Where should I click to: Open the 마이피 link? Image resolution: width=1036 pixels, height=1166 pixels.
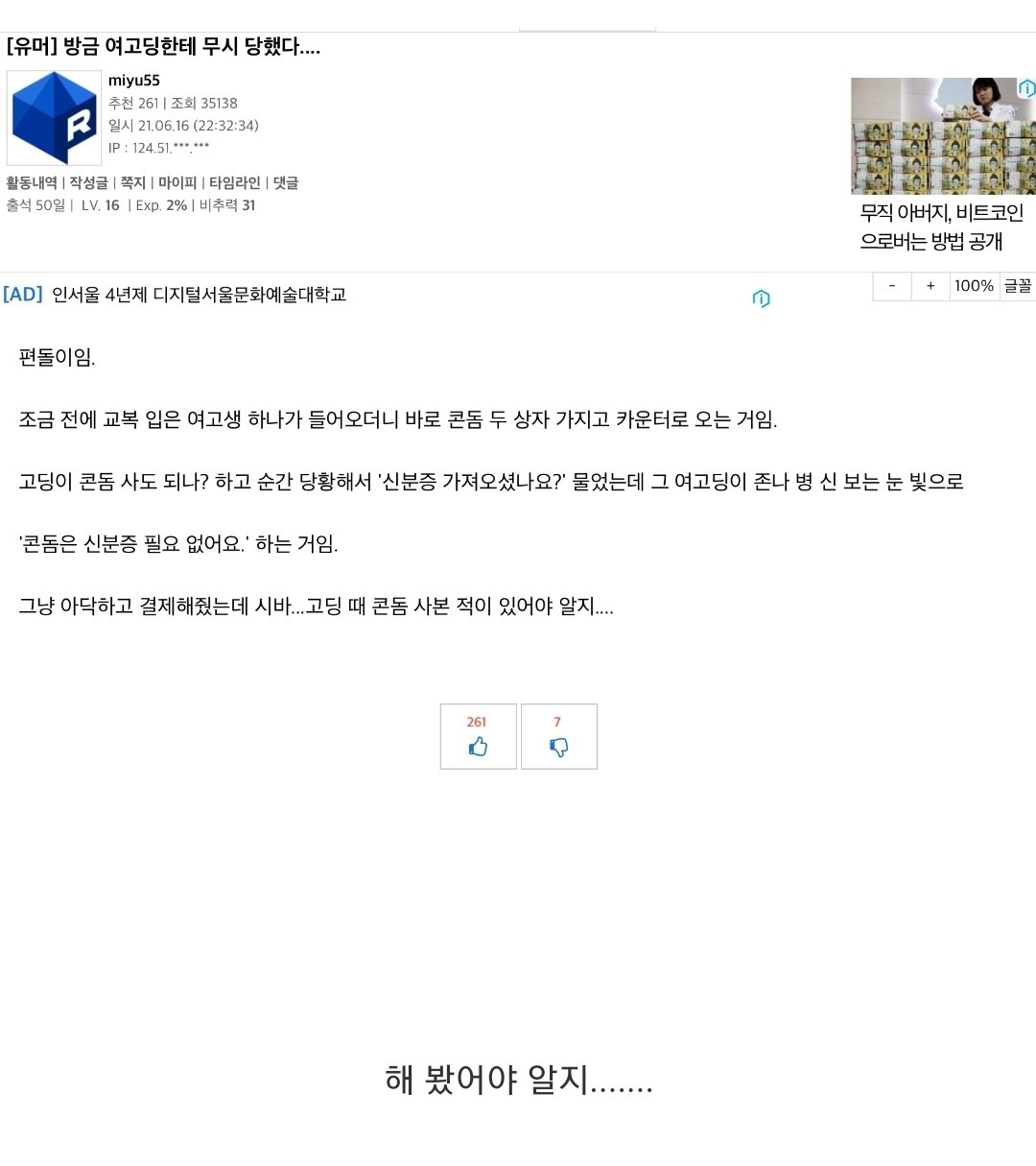177,182
